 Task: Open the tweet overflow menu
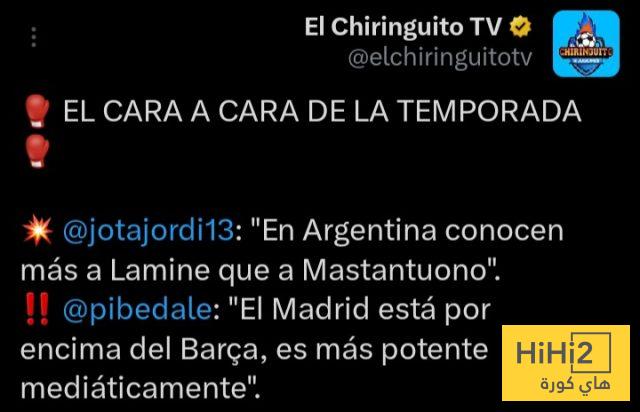click(x=33, y=40)
